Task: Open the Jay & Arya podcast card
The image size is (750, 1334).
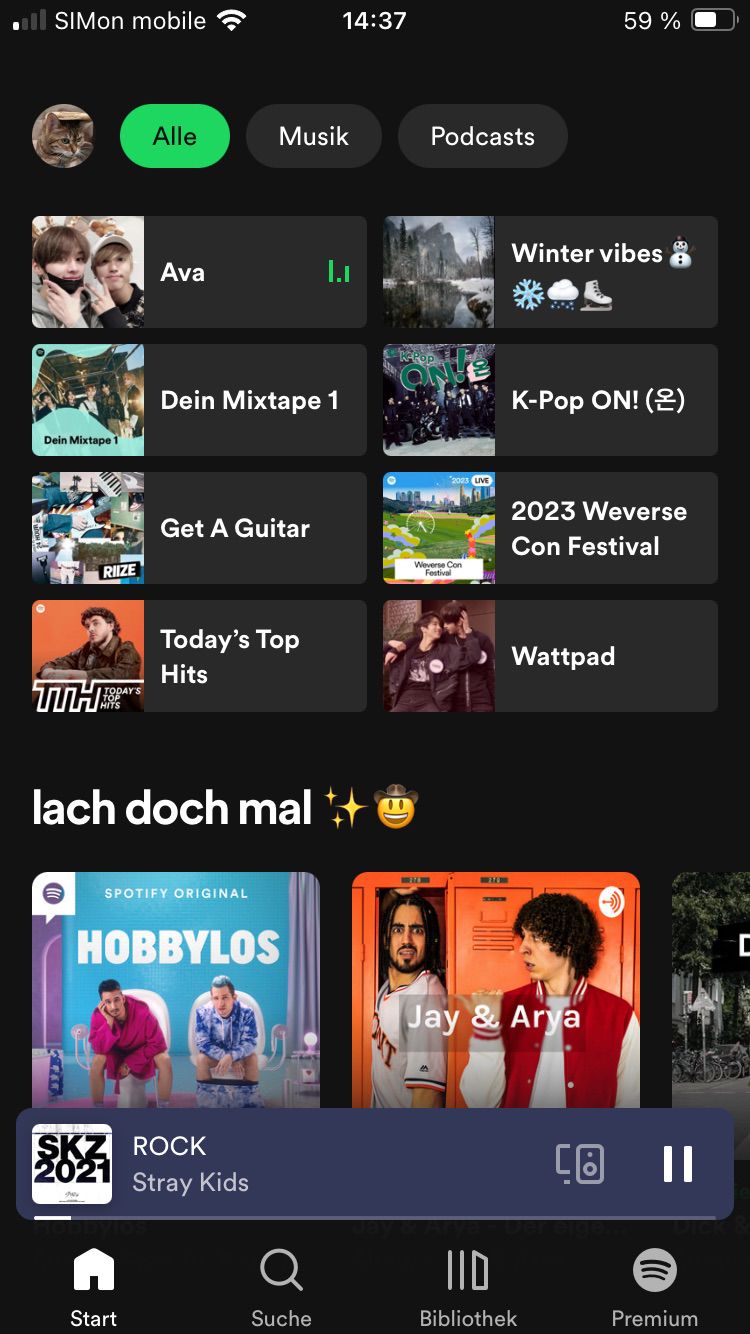Action: [496, 990]
